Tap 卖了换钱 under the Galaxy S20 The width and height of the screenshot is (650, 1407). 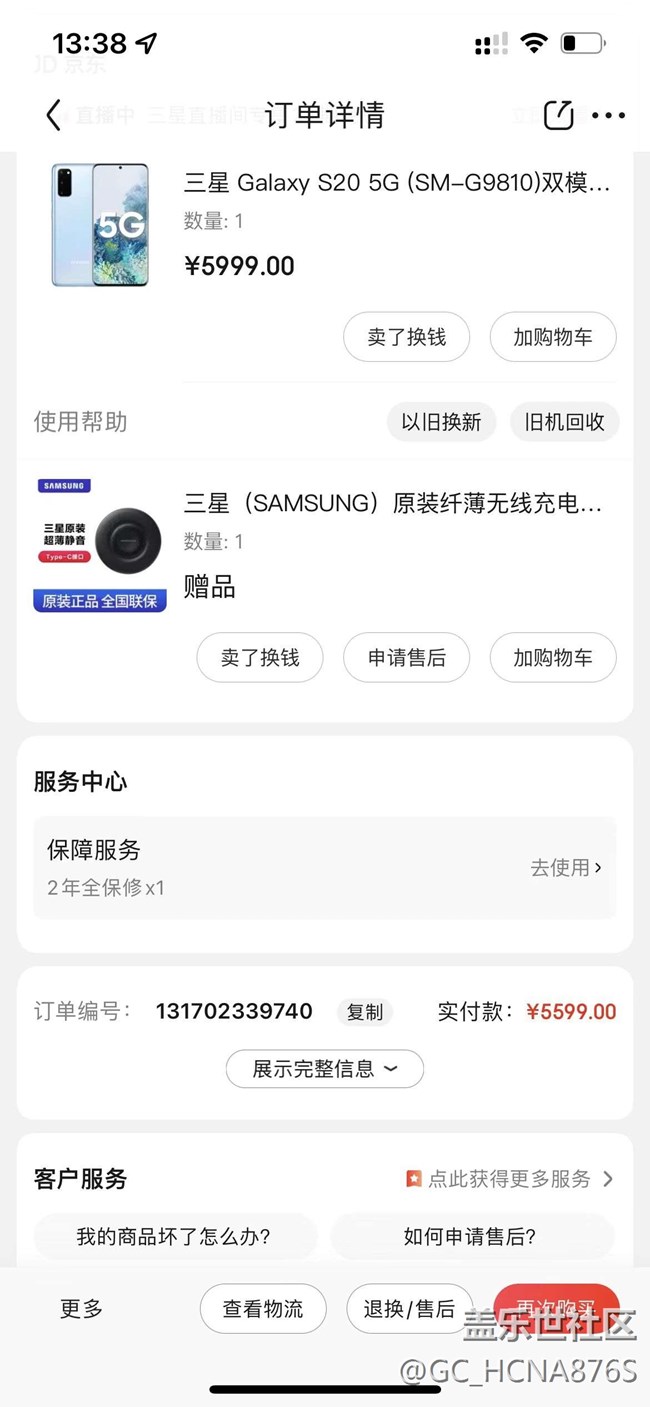[x=406, y=337]
